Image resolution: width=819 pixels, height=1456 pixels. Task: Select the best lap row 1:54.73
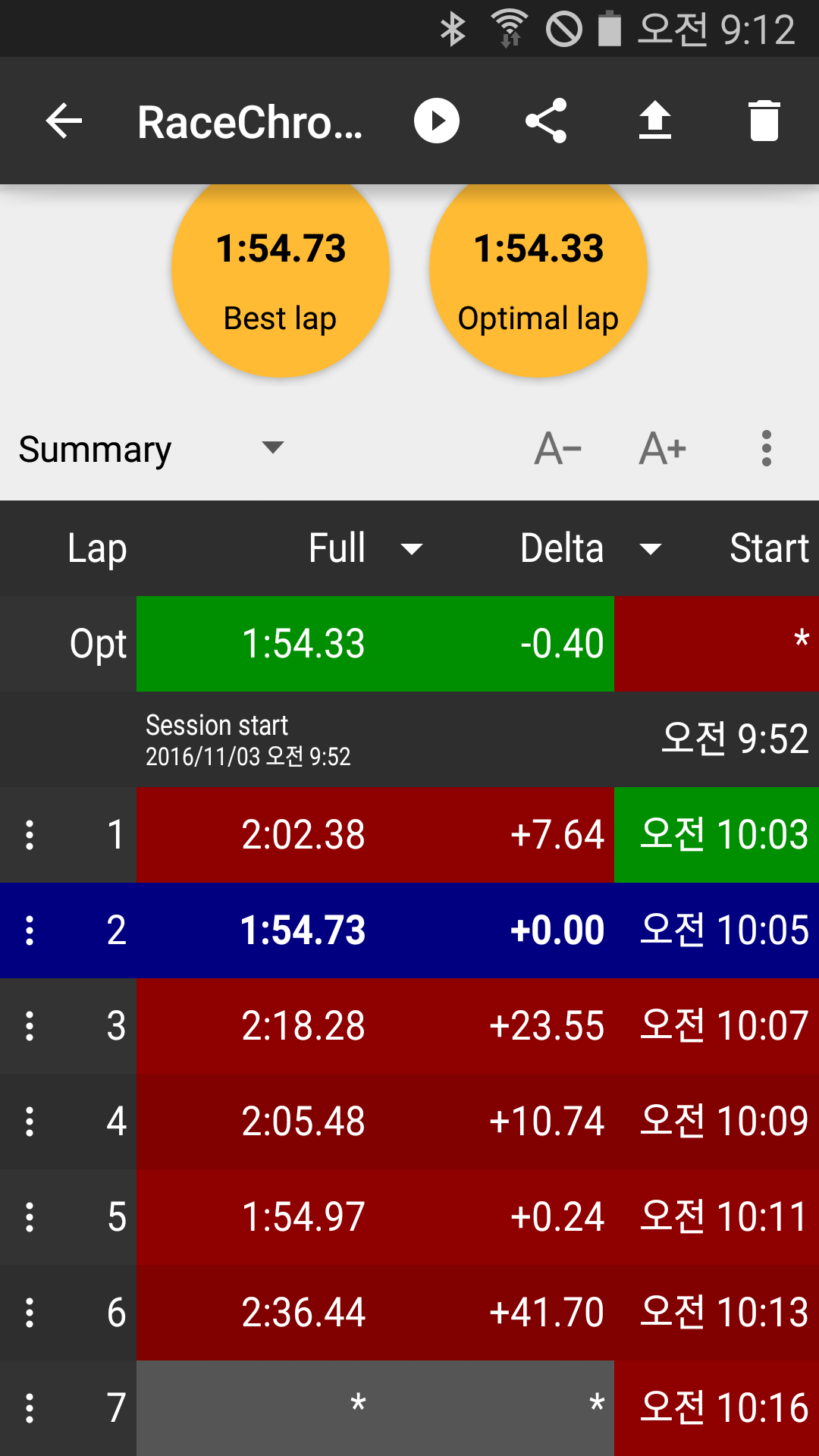pyautogui.click(x=409, y=930)
